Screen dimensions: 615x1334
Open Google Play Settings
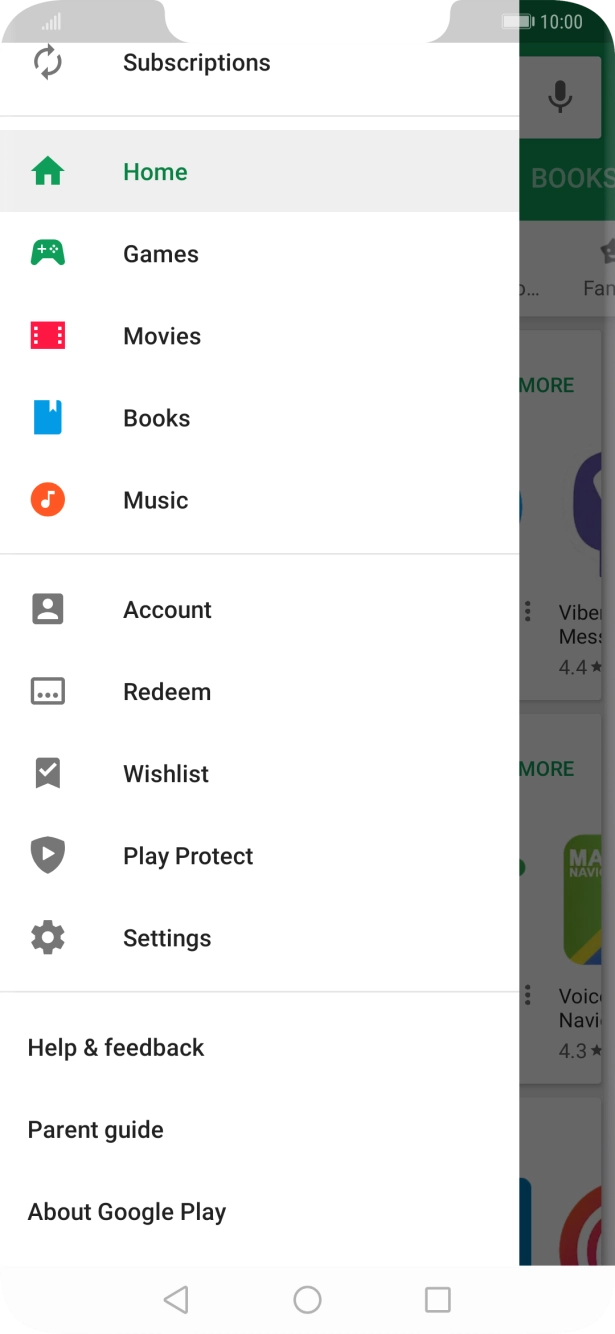[x=166, y=938]
